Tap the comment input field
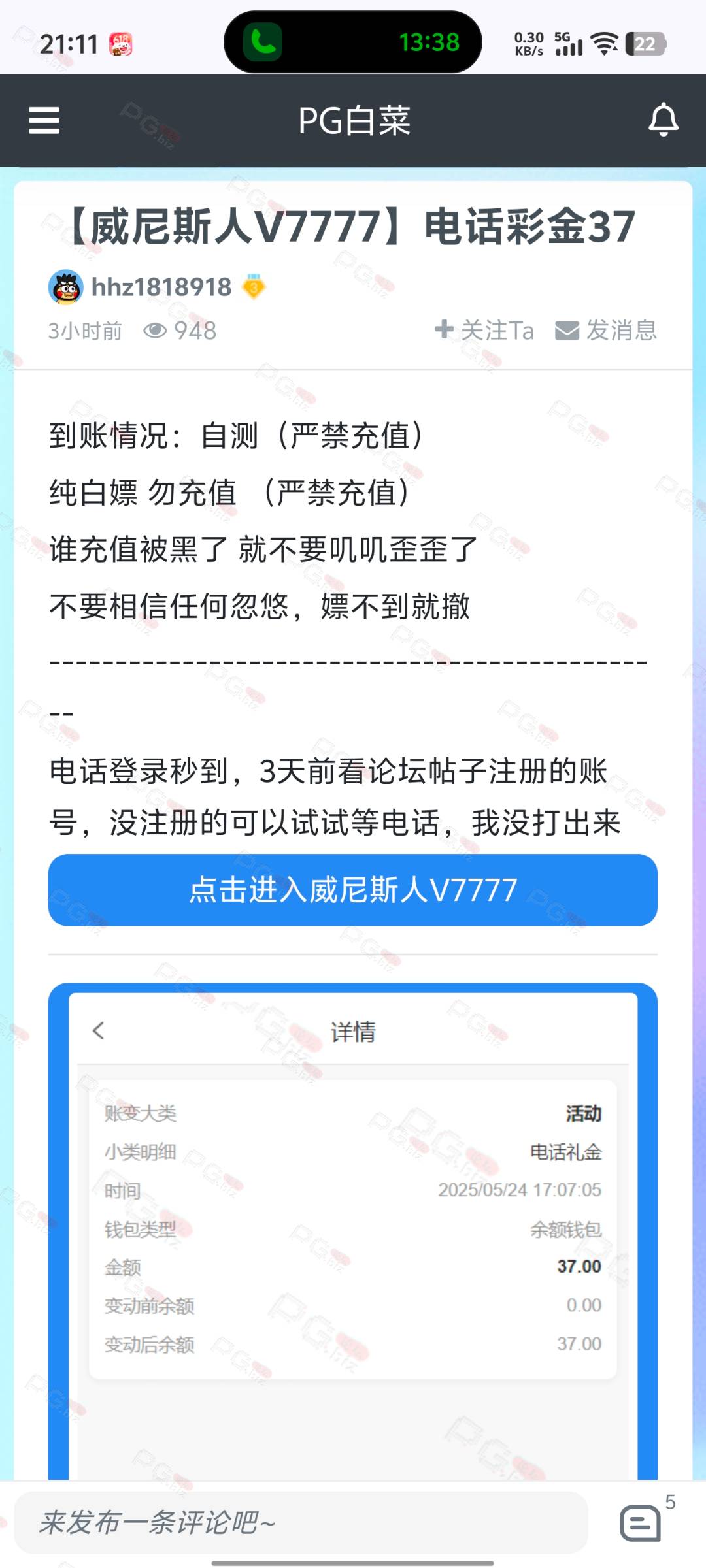Screen dimensions: 706x1568 pos(301,1522)
